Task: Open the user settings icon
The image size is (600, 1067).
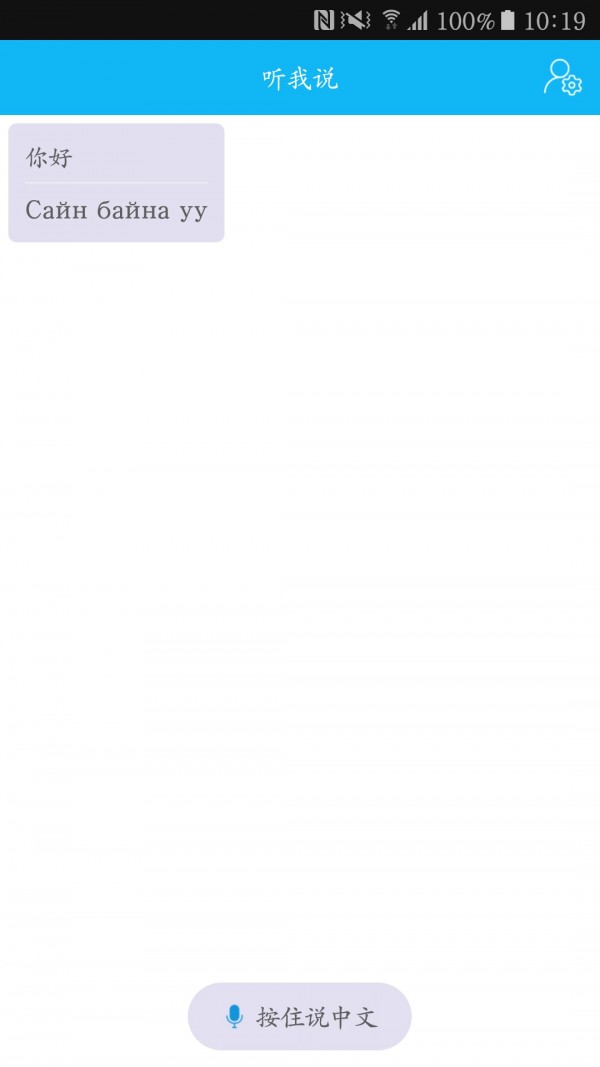Action: click(562, 78)
